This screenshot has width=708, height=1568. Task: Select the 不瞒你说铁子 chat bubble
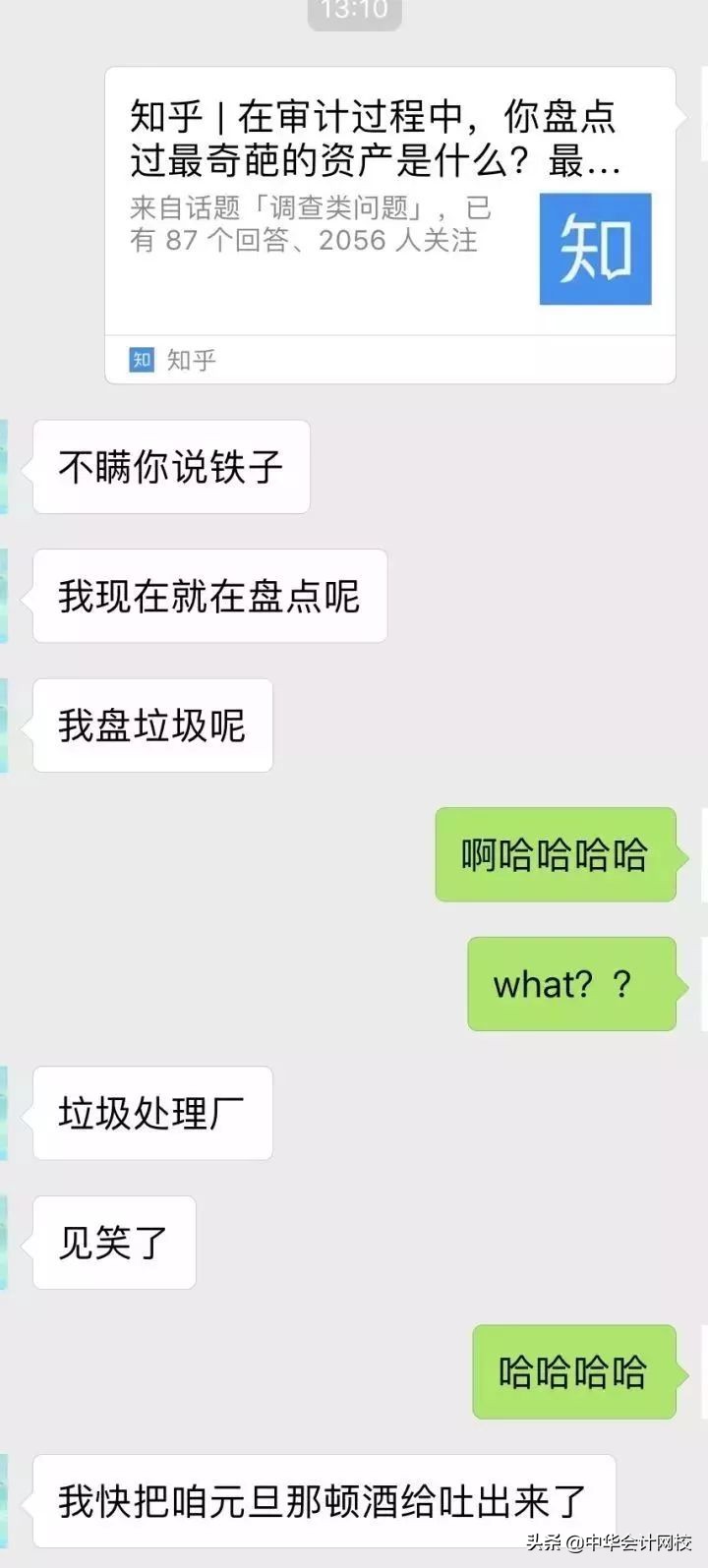click(169, 466)
